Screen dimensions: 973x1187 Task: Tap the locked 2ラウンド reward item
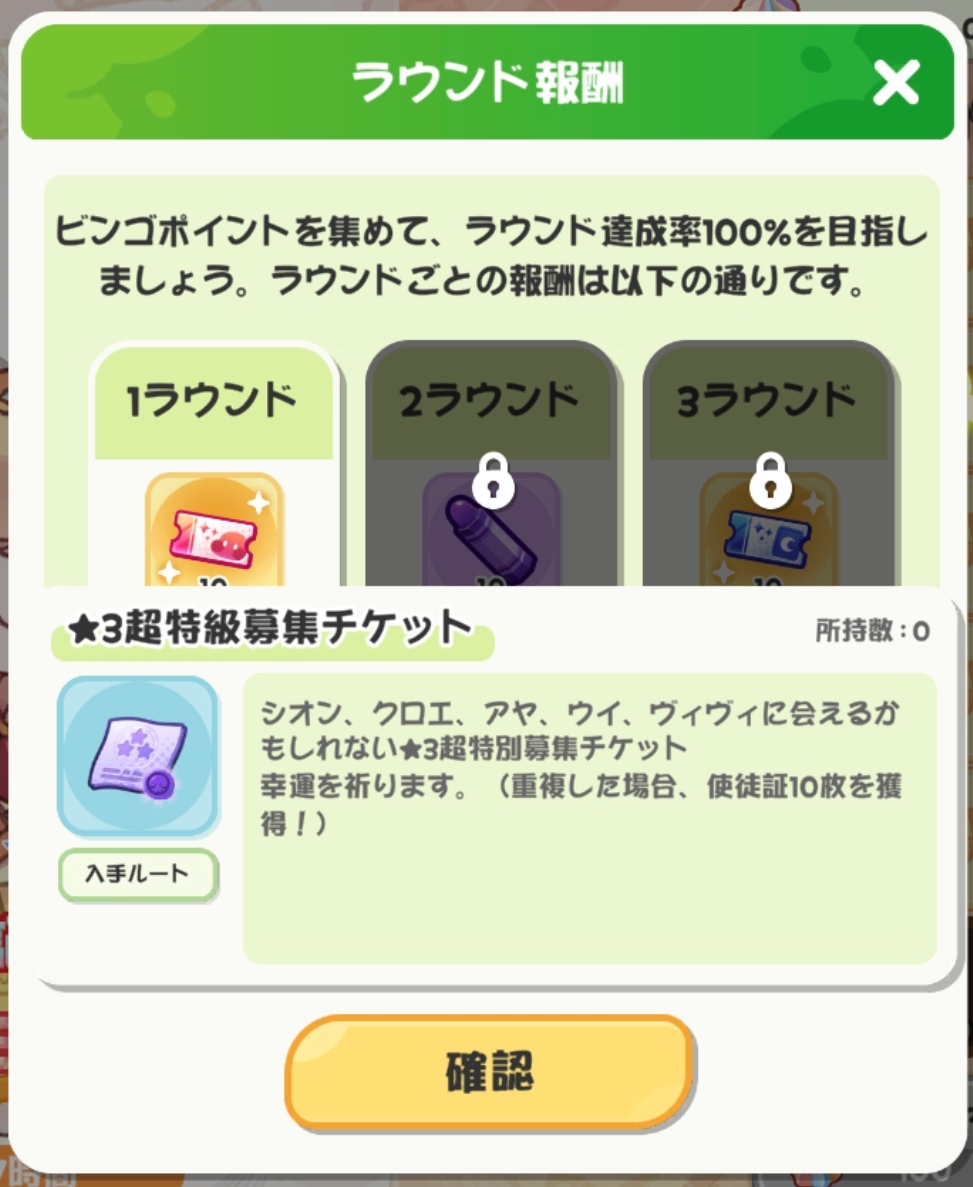tap(491, 530)
